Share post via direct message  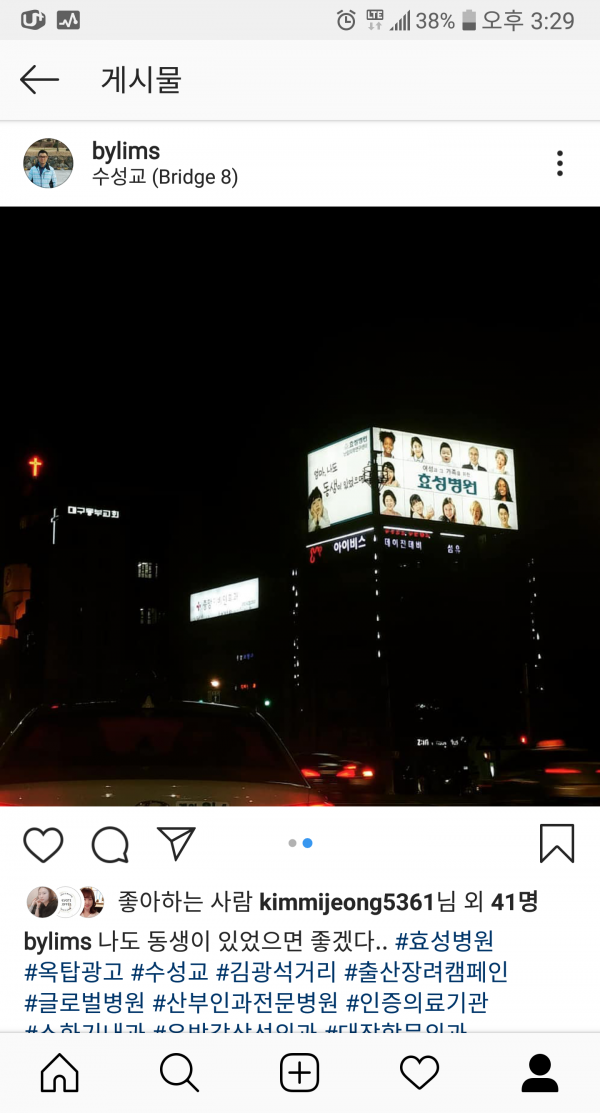(176, 843)
